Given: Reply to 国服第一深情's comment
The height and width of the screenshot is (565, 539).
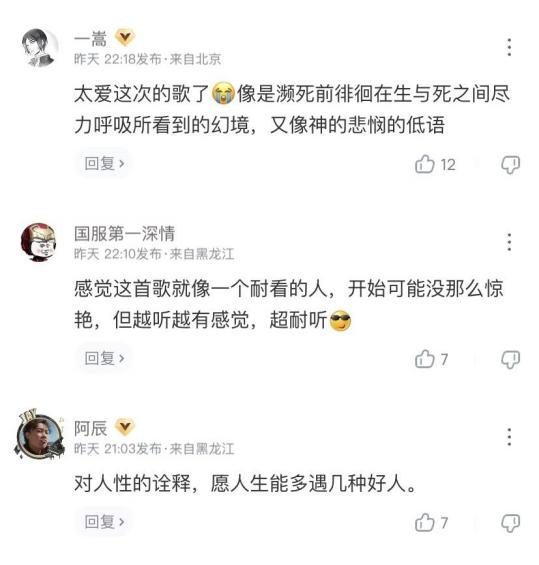Looking at the screenshot, I should tap(104, 358).
